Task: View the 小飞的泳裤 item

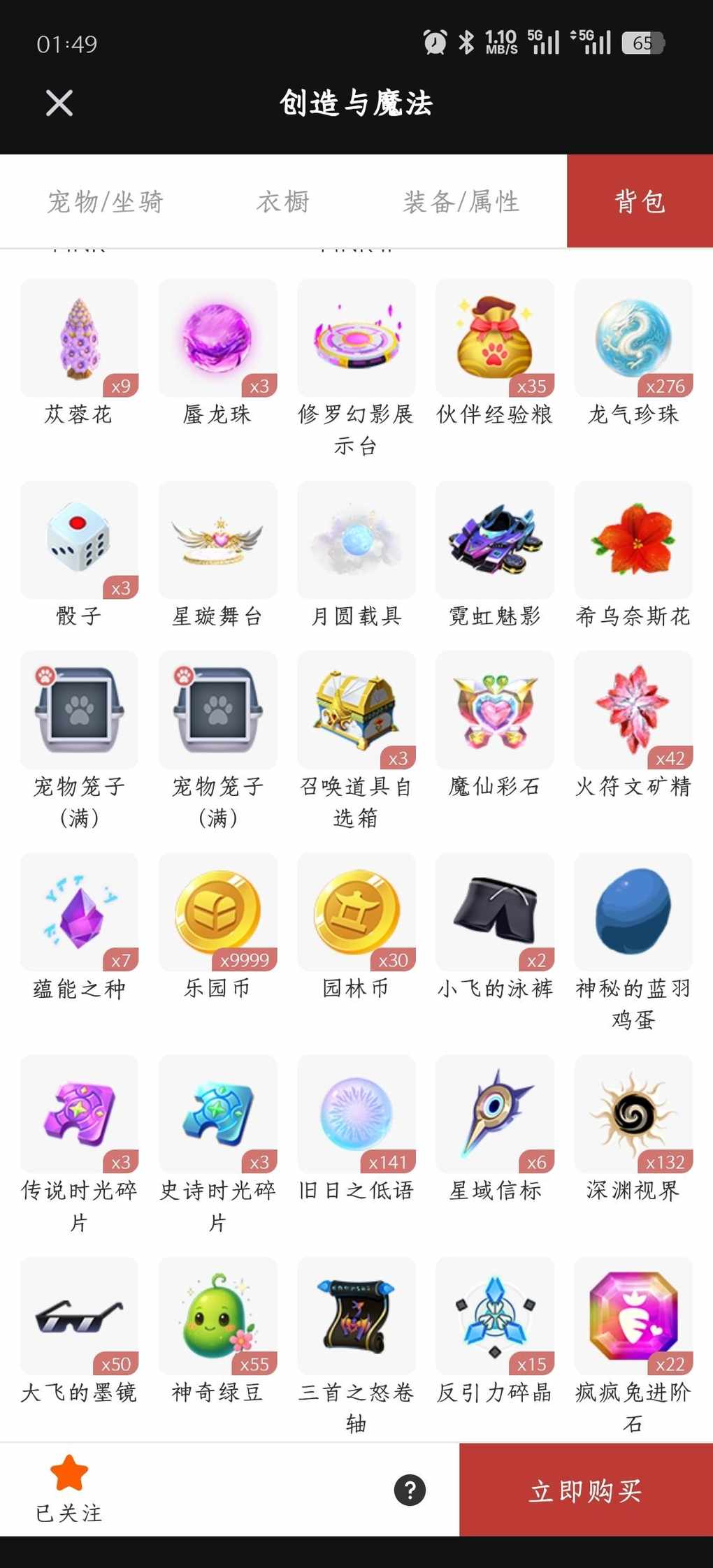Action: pyautogui.click(x=495, y=912)
